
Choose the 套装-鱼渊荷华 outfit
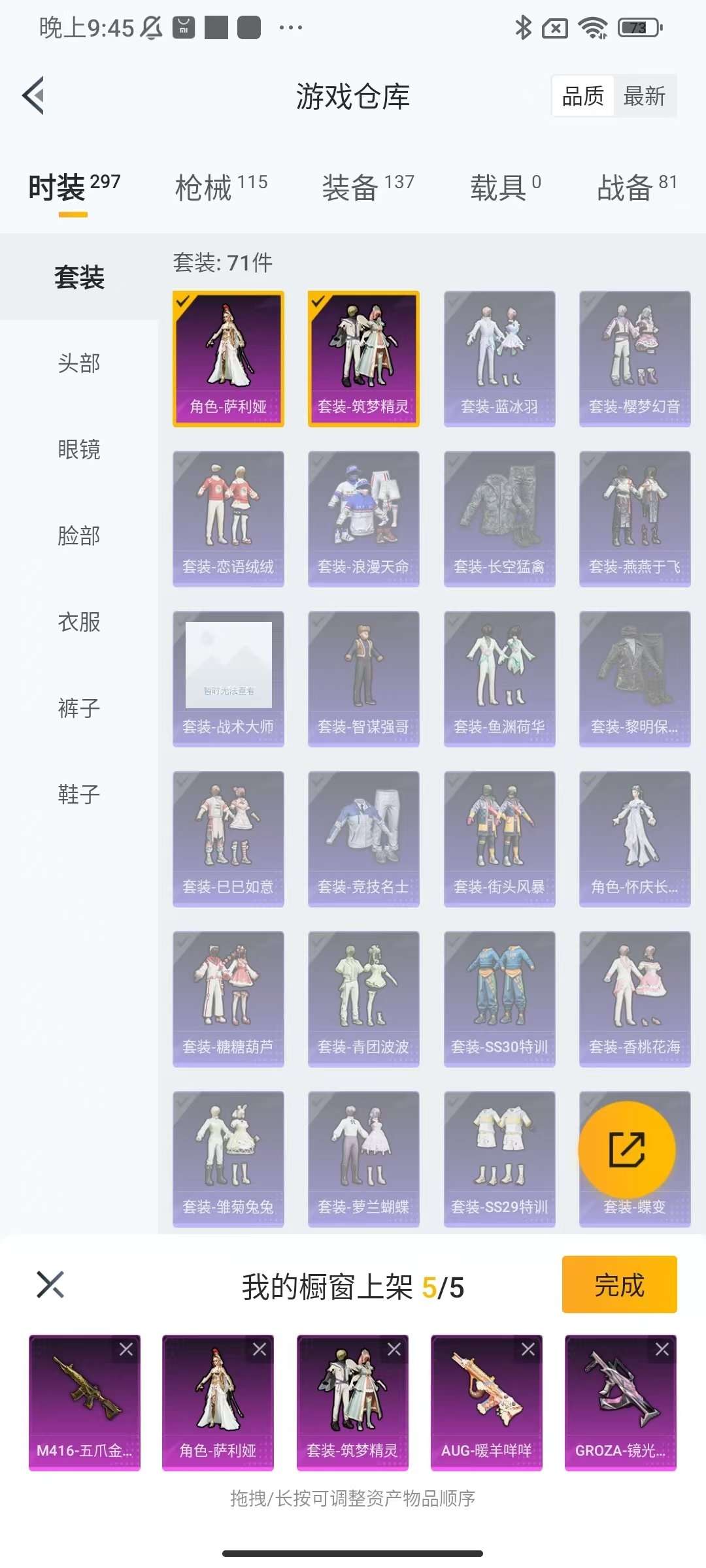(x=499, y=679)
